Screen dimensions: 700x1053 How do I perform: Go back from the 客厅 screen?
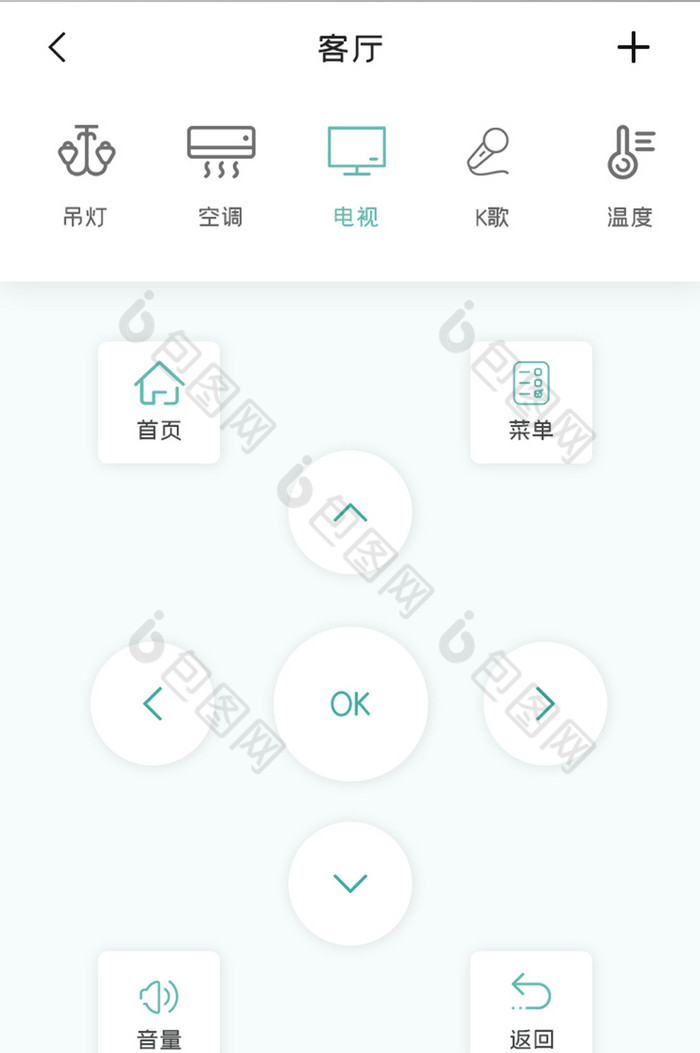pos(58,47)
